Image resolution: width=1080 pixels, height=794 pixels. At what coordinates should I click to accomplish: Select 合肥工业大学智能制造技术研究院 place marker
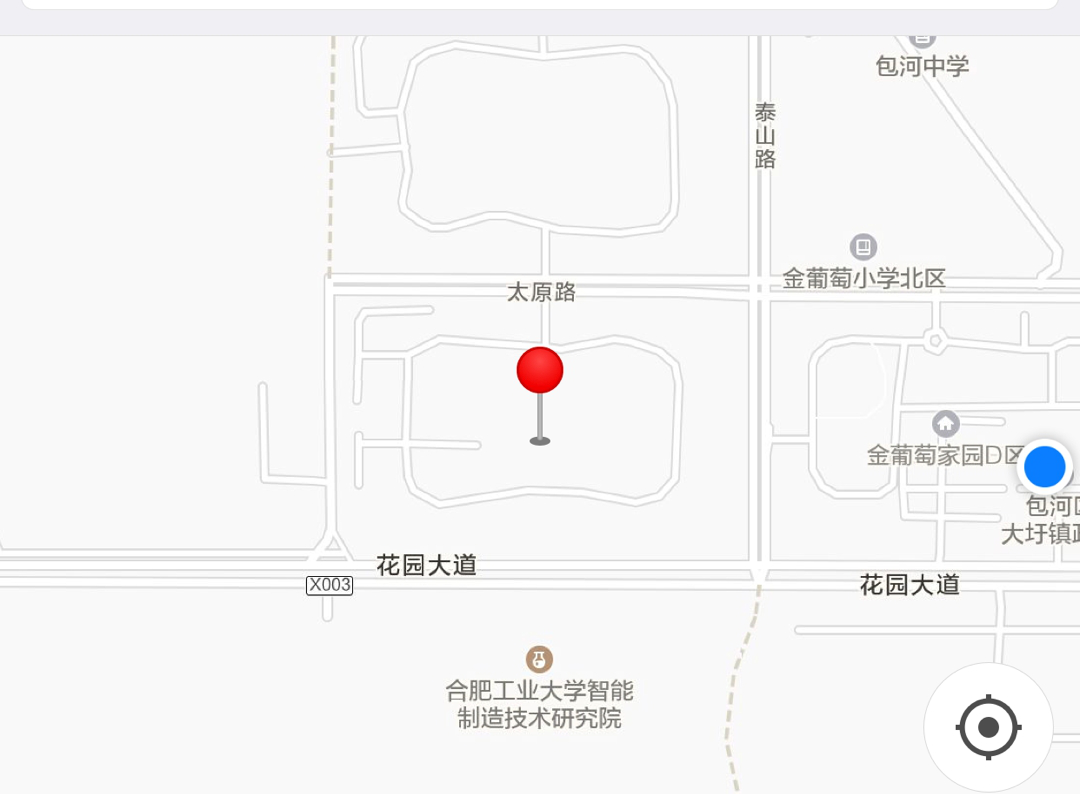540,660
